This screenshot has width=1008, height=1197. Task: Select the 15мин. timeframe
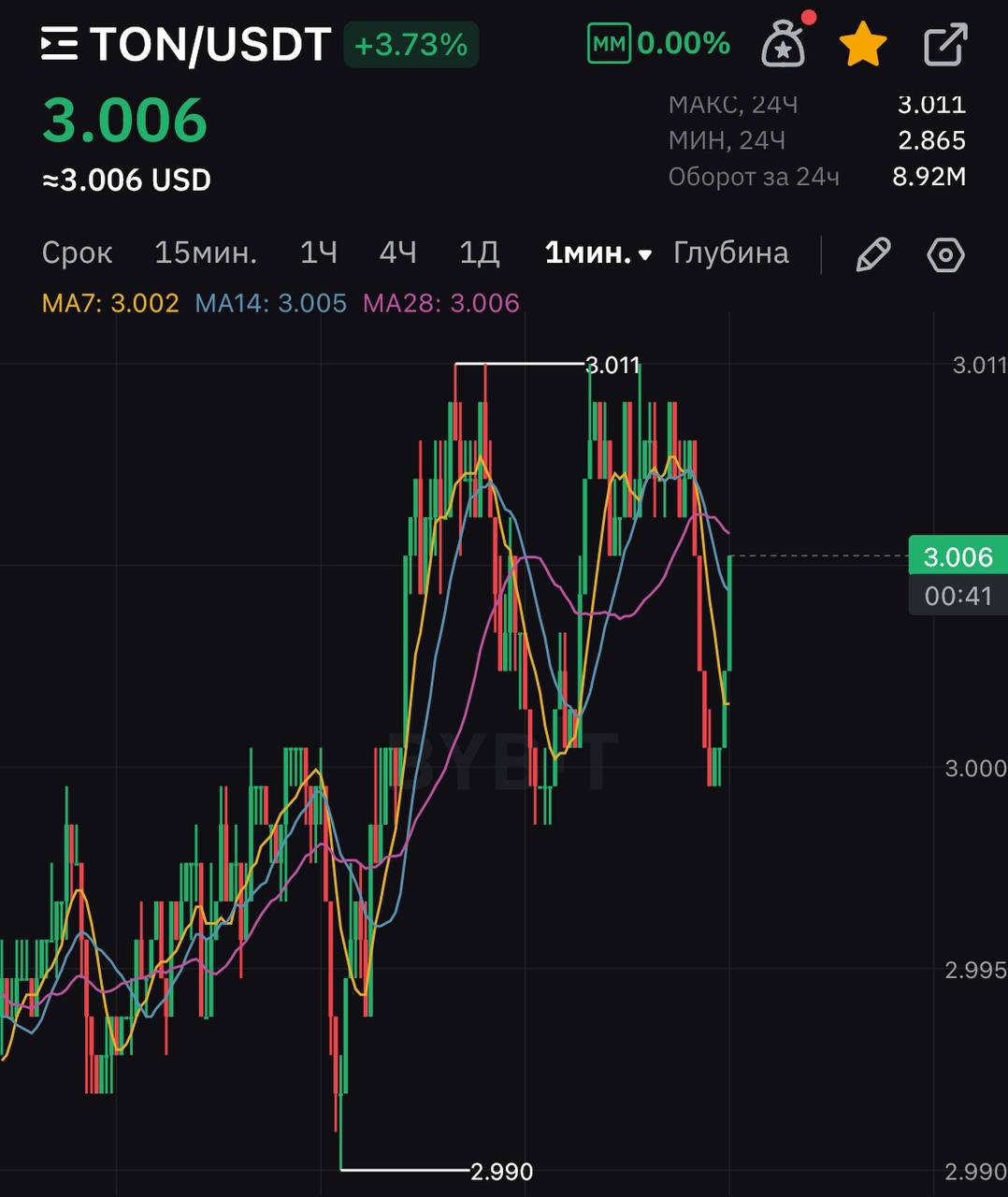(x=205, y=253)
